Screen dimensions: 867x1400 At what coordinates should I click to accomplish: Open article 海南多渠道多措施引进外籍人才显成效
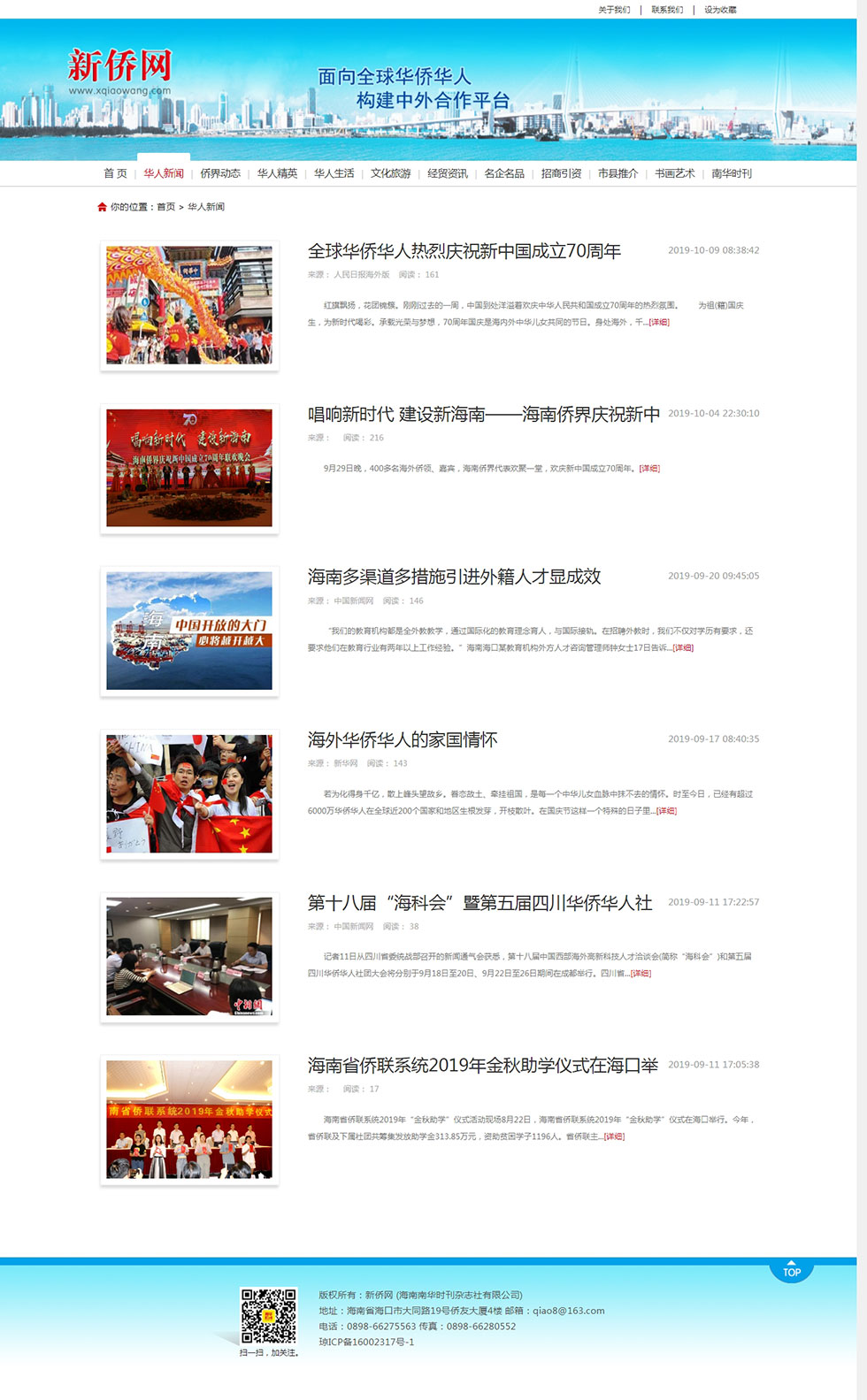(x=454, y=577)
